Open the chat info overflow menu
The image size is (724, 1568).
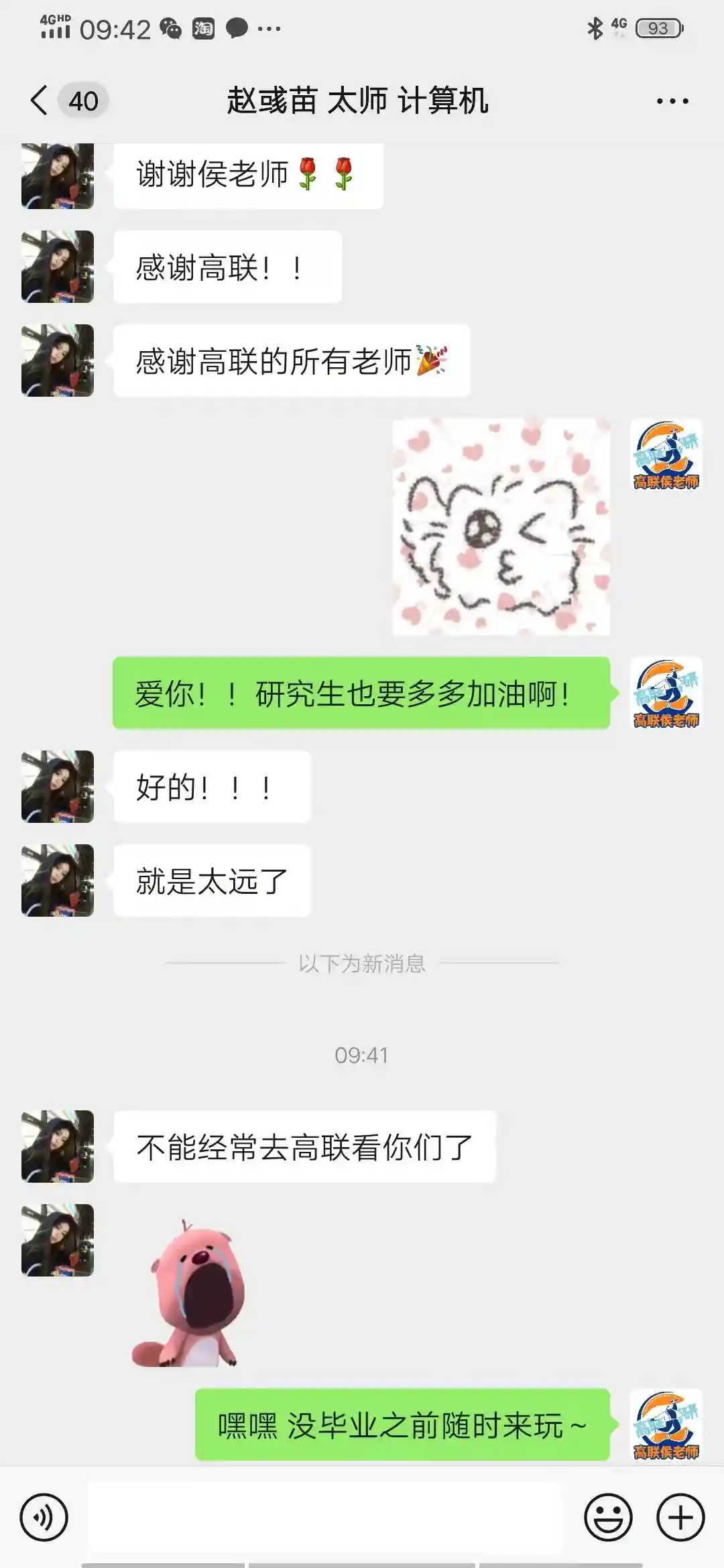672,101
